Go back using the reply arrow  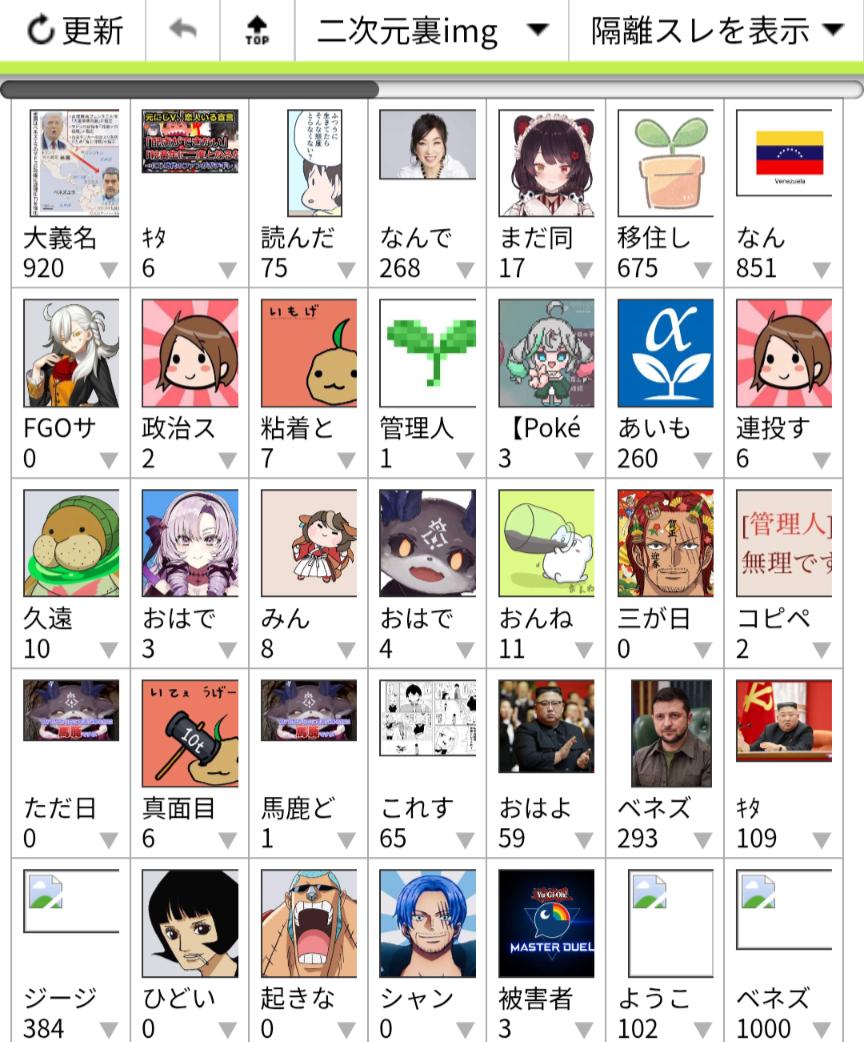[183, 30]
